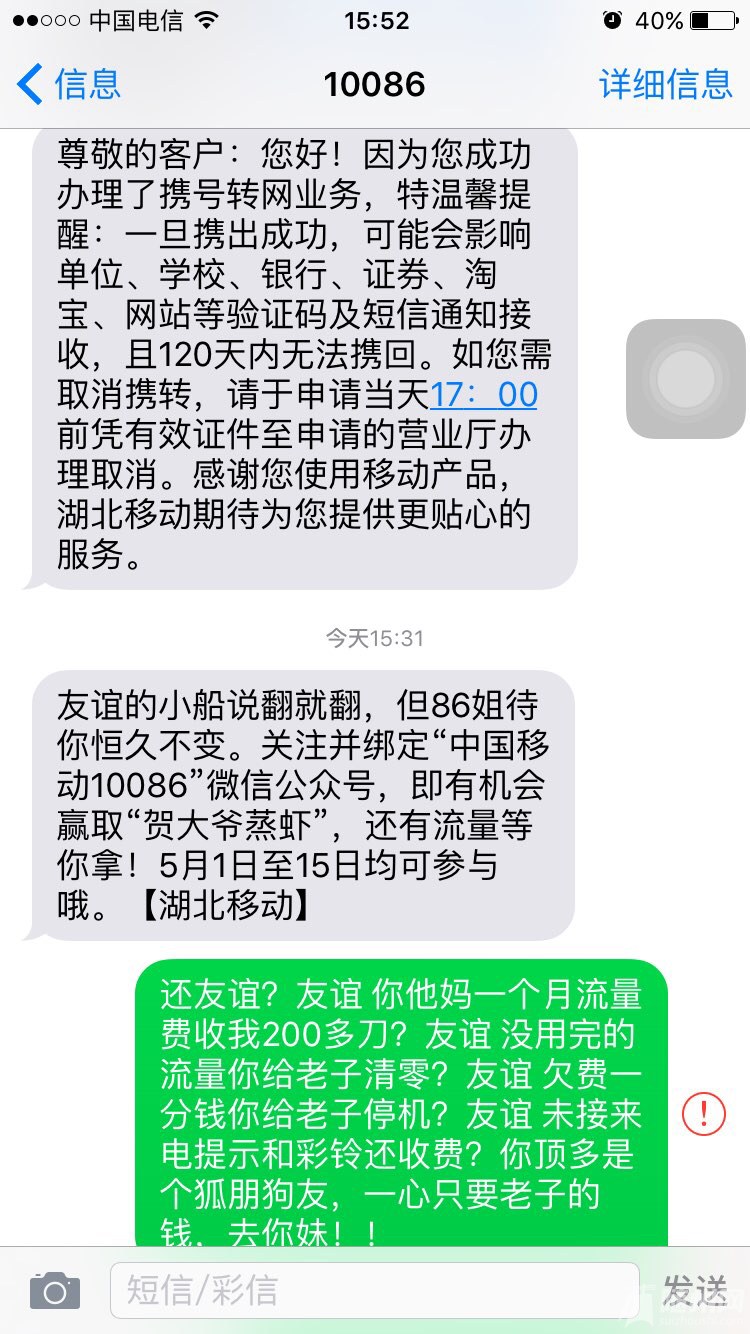Go back to the 信息 message list

click(x=68, y=84)
